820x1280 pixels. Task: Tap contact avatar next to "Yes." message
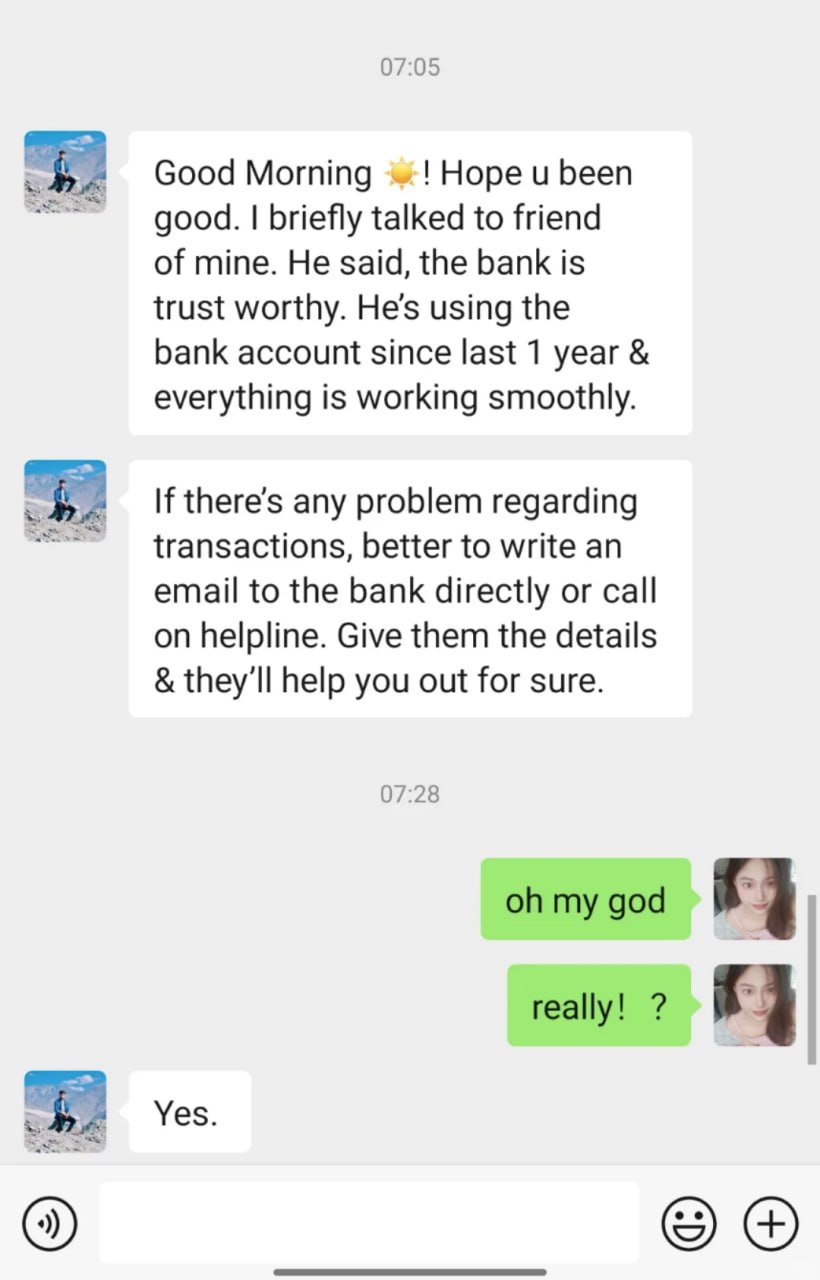point(65,1111)
